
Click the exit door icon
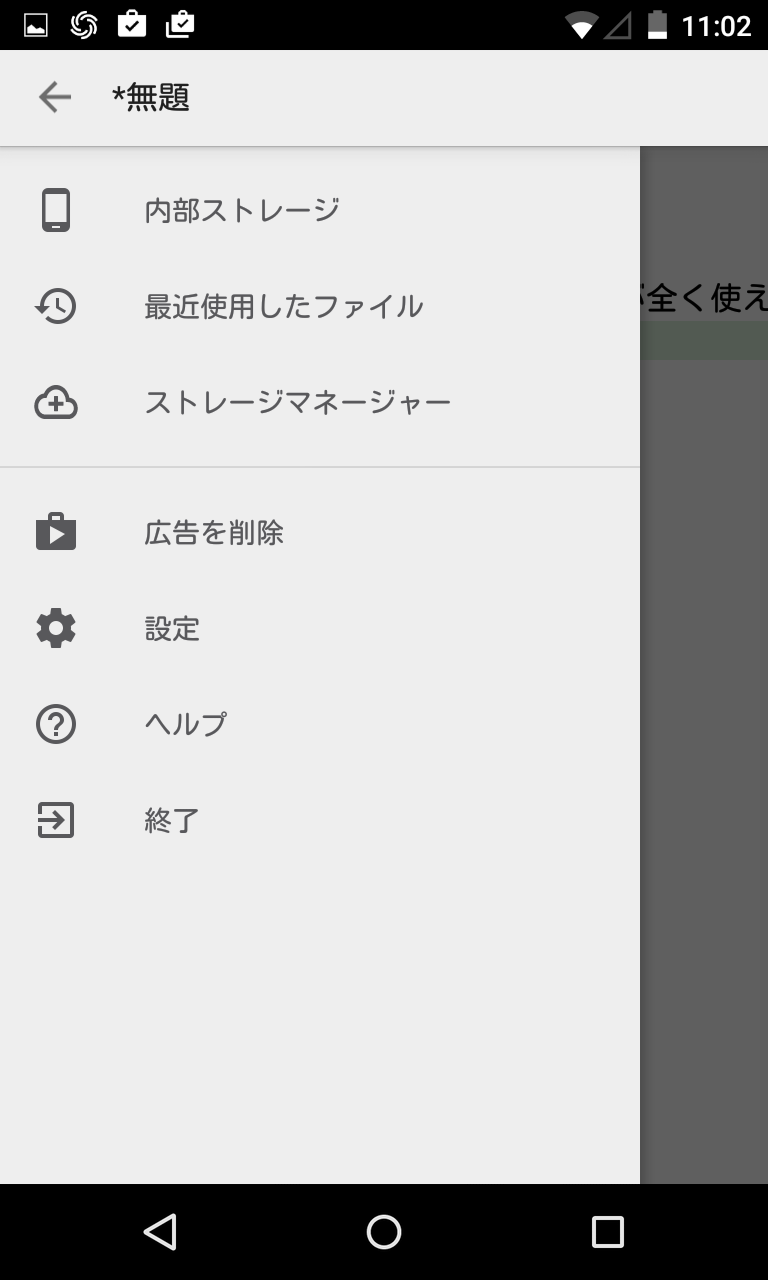click(x=56, y=820)
